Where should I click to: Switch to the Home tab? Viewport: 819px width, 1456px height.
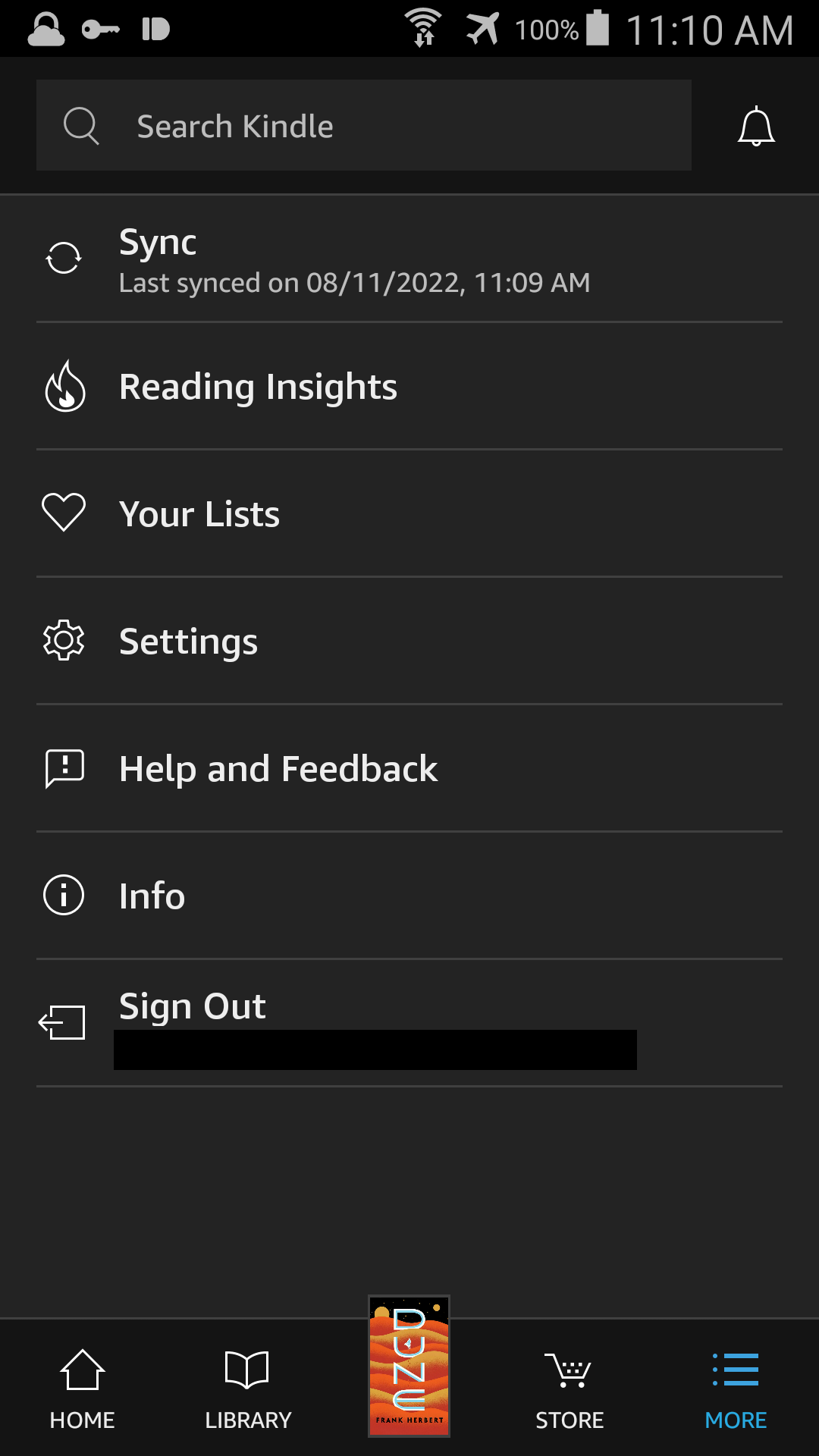82,1389
